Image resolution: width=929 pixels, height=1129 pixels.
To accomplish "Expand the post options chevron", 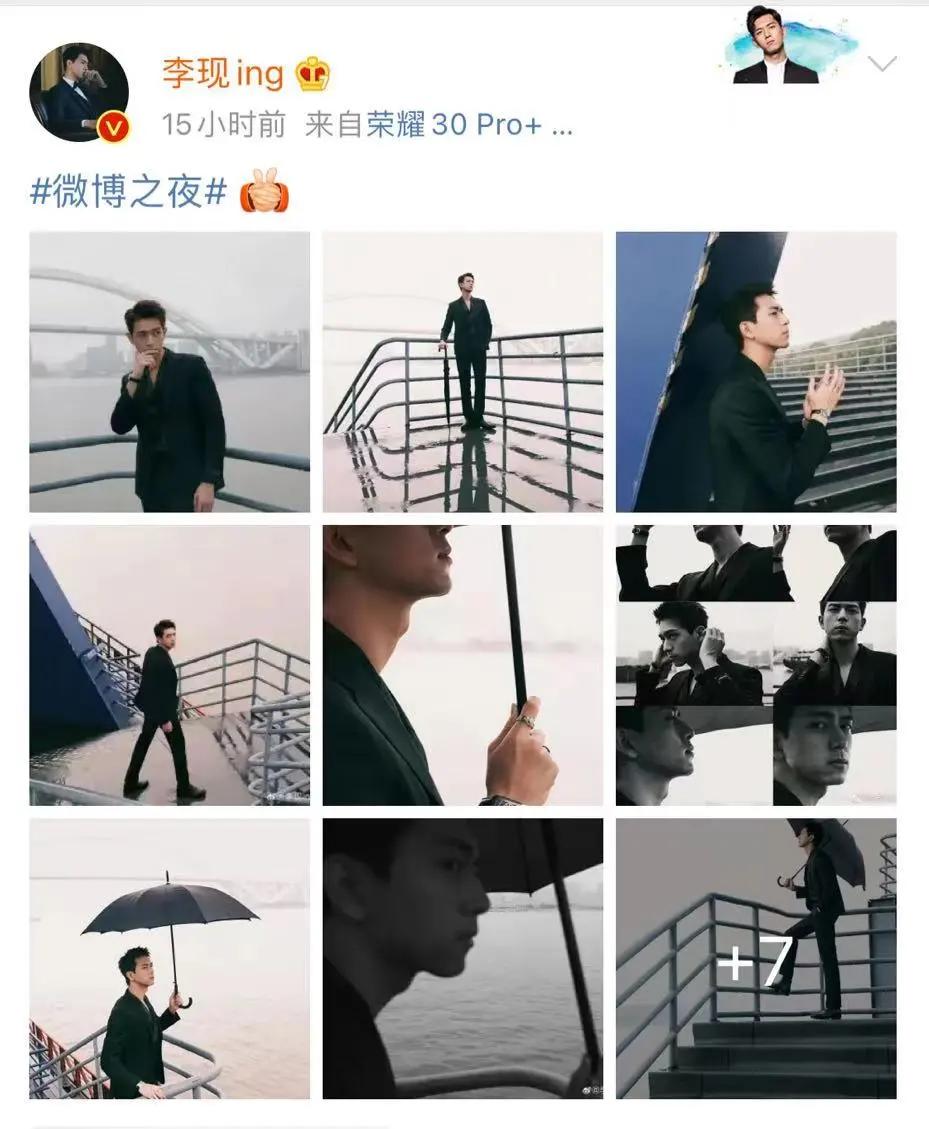I will [x=881, y=65].
